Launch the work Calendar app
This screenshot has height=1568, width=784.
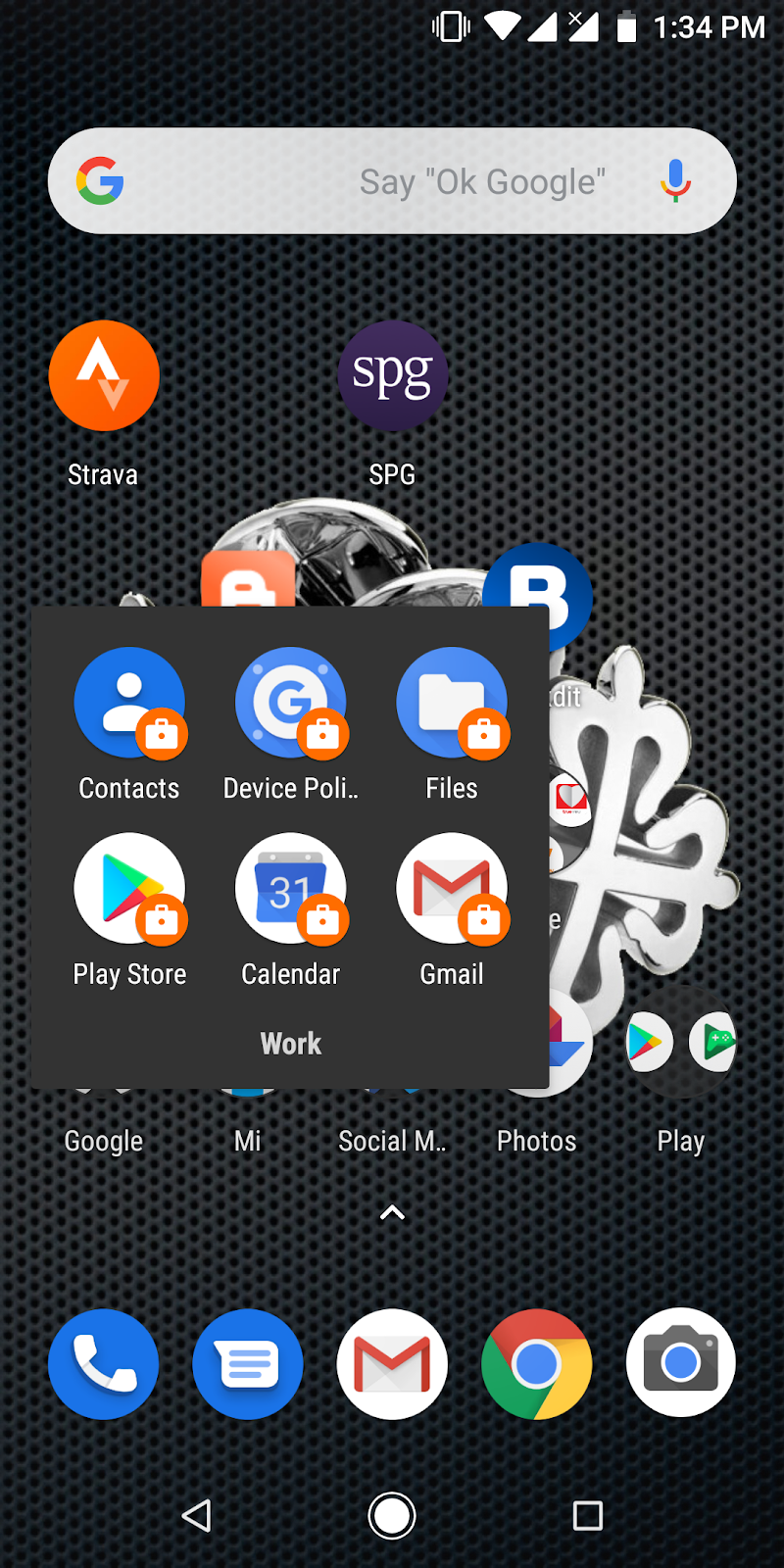click(x=290, y=890)
